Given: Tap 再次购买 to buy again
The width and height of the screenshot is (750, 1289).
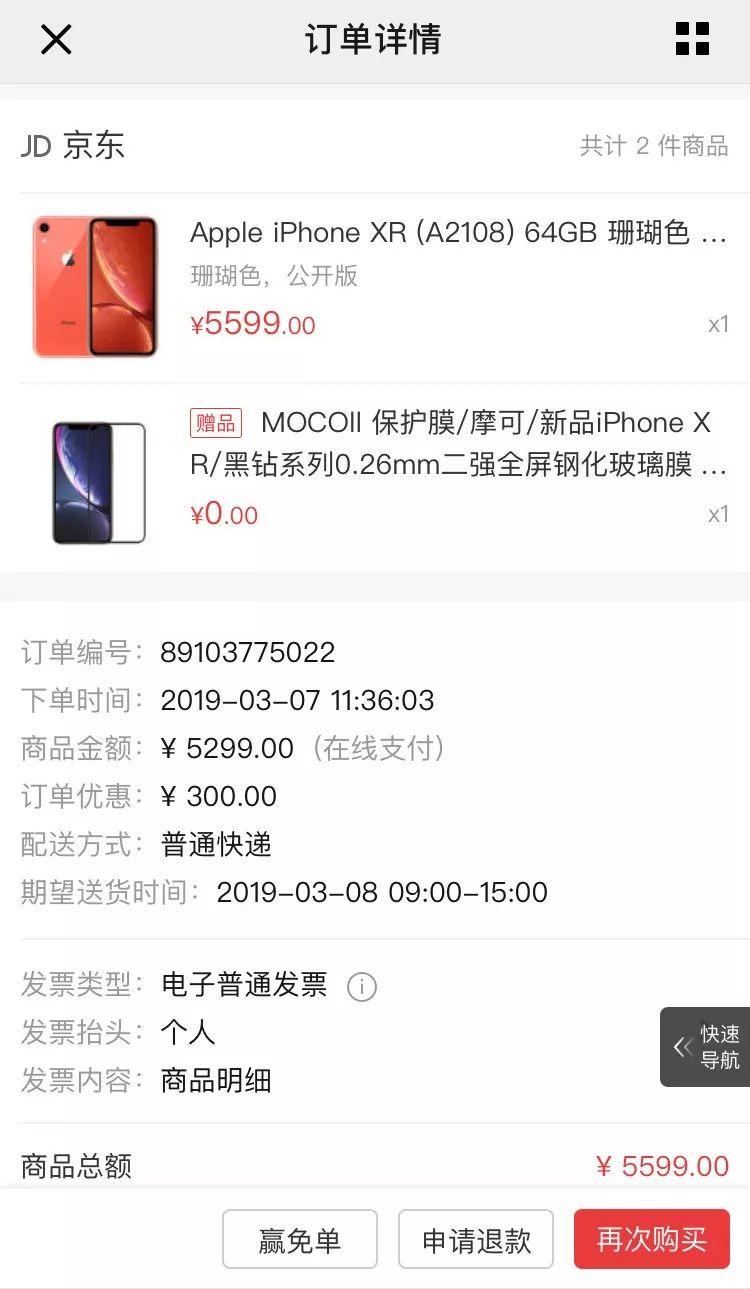Looking at the screenshot, I should click(x=652, y=1240).
